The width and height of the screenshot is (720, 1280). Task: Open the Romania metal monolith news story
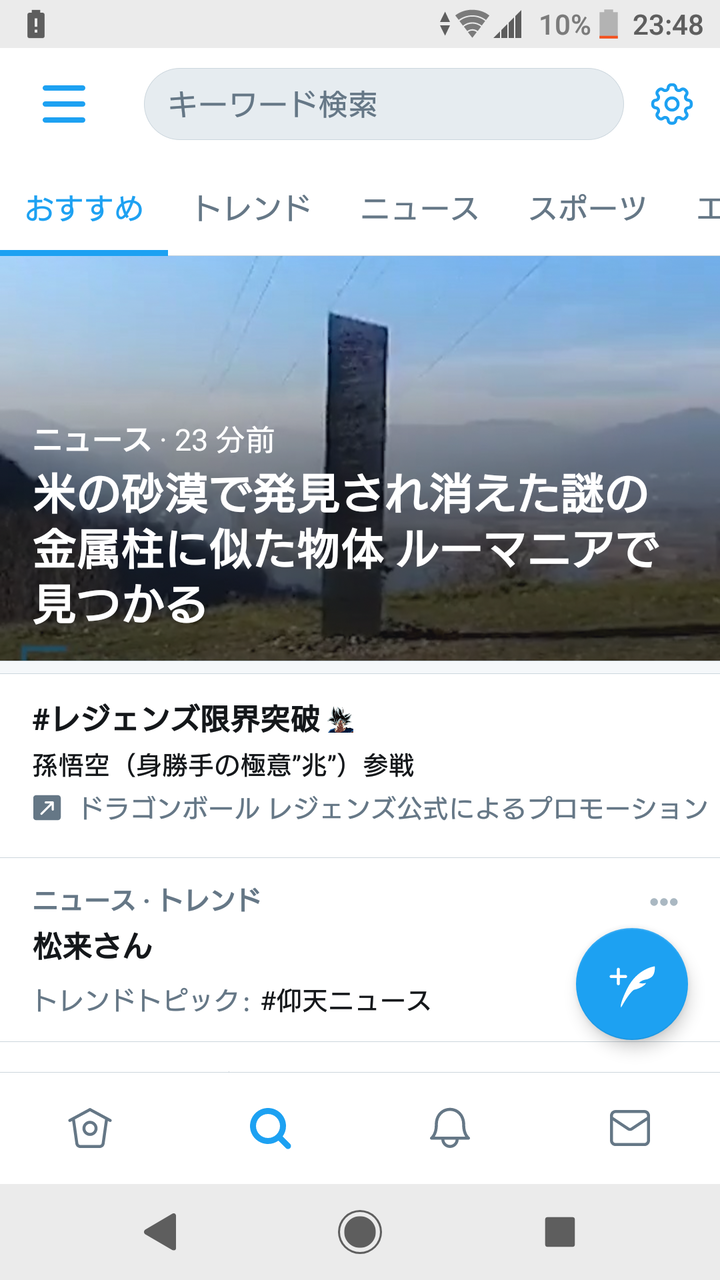pyautogui.click(x=360, y=458)
